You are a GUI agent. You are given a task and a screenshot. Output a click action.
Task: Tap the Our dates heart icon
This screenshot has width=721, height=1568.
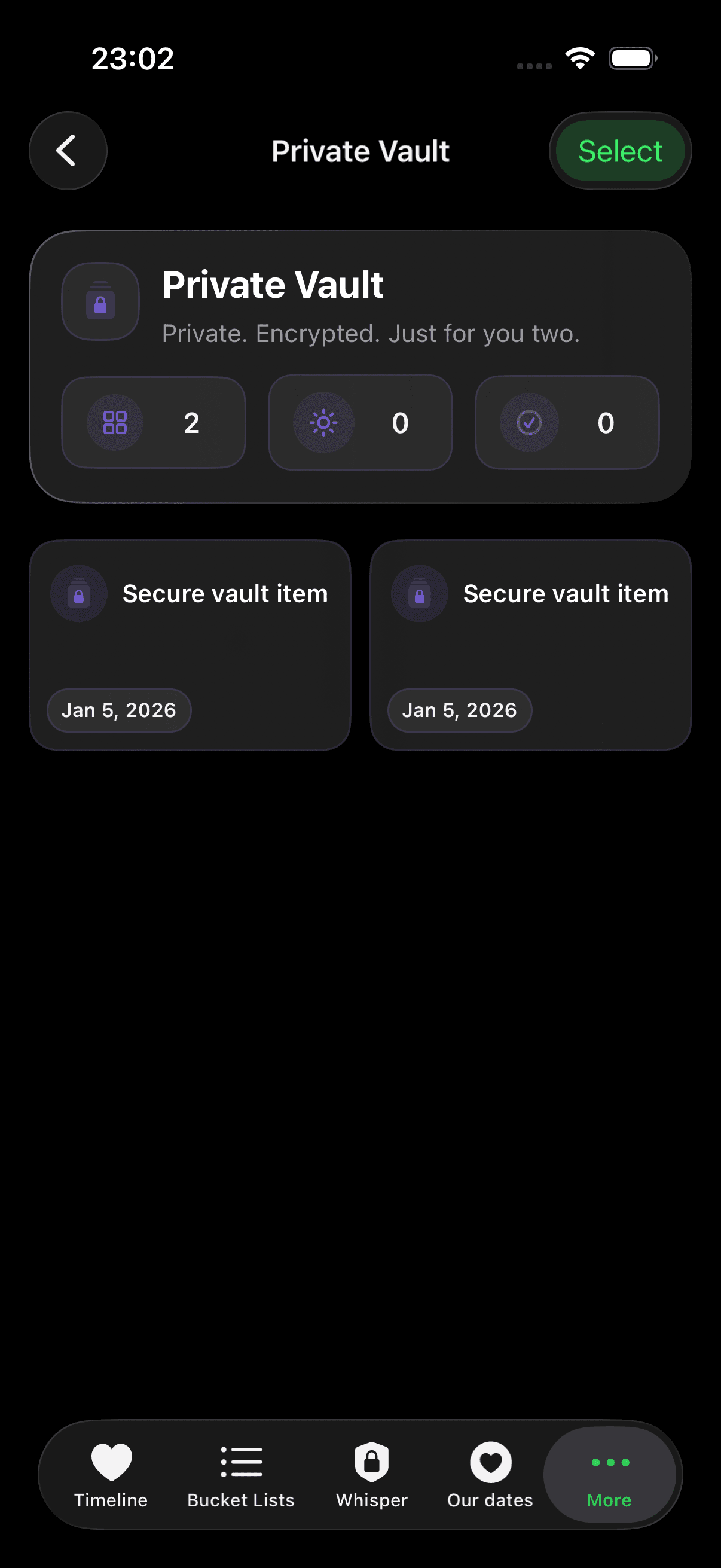pos(490,1460)
